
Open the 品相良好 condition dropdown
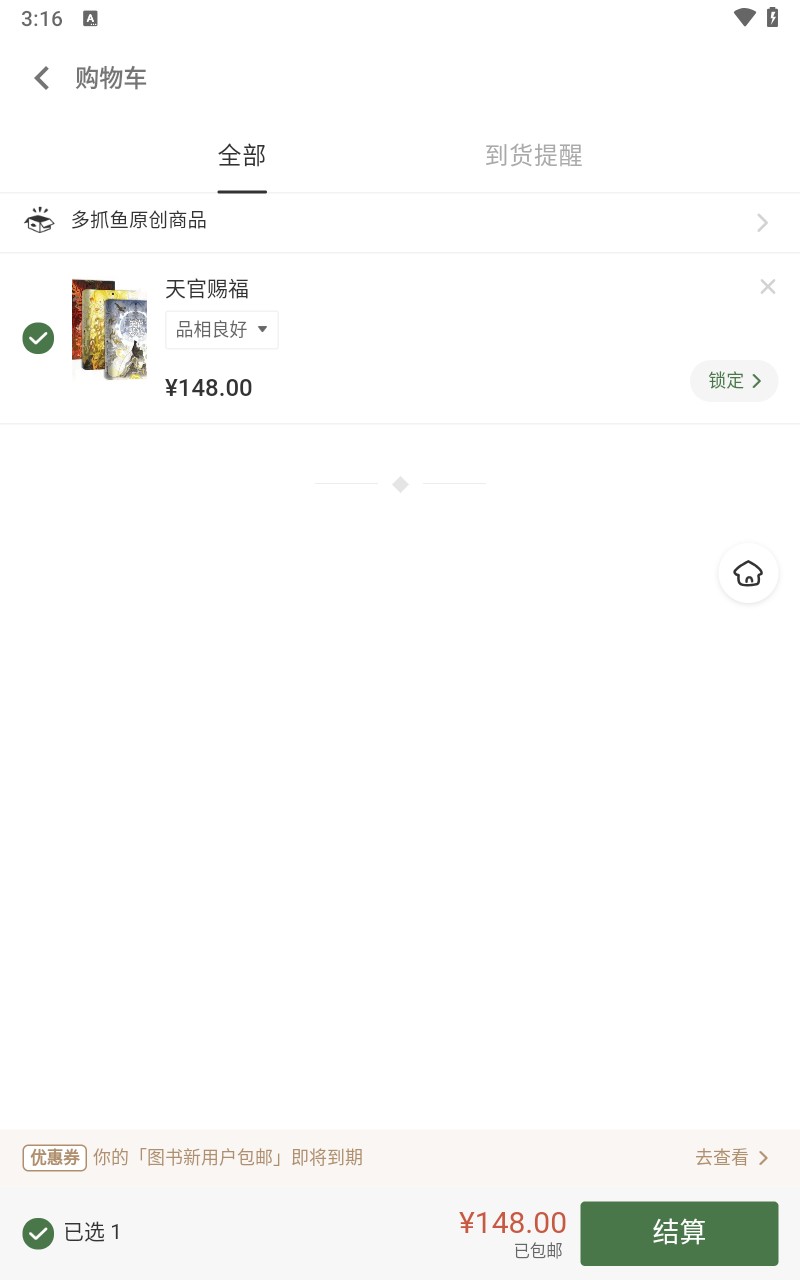pyautogui.click(x=221, y=329)
